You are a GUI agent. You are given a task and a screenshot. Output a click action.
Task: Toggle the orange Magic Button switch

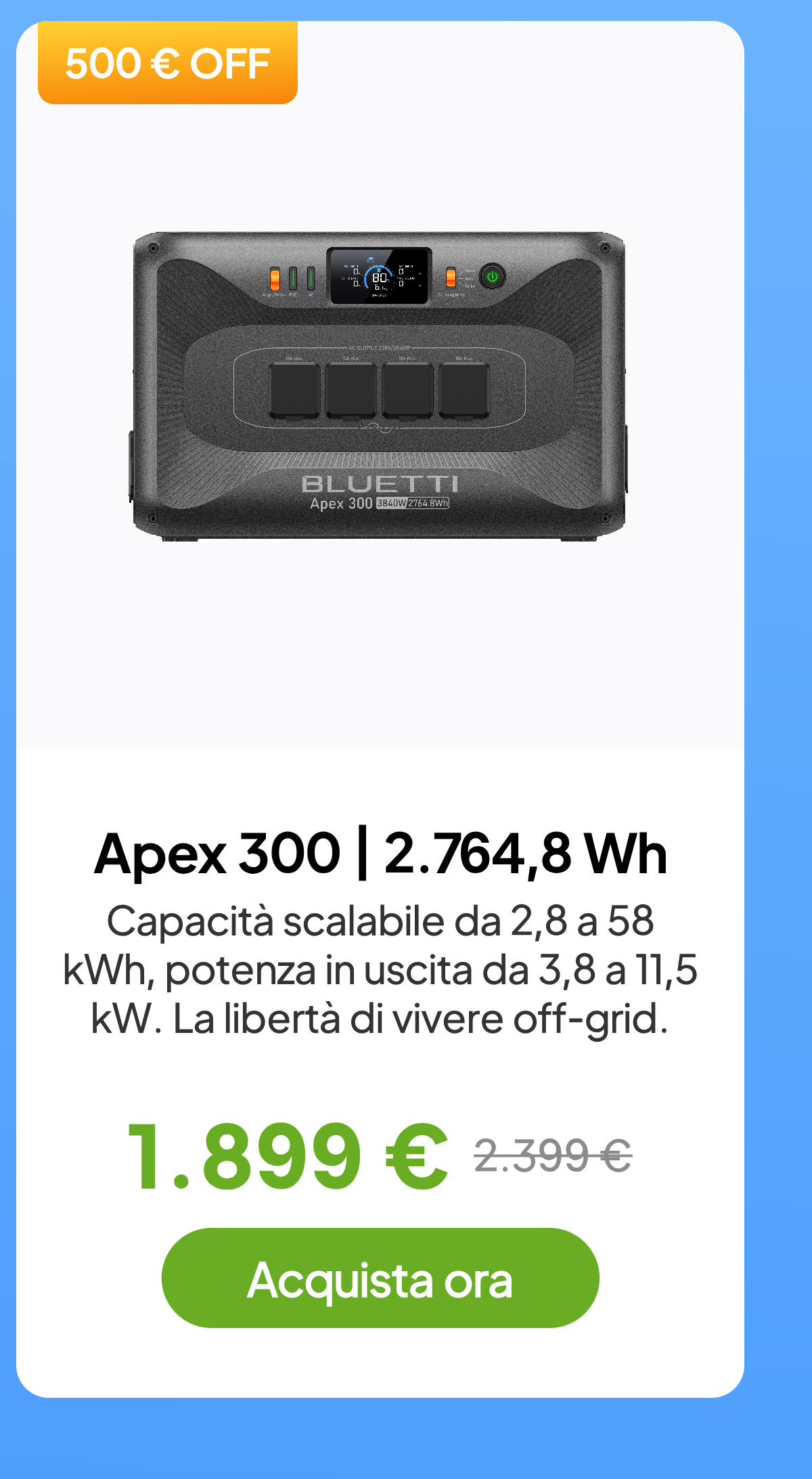tap(275, 280)
